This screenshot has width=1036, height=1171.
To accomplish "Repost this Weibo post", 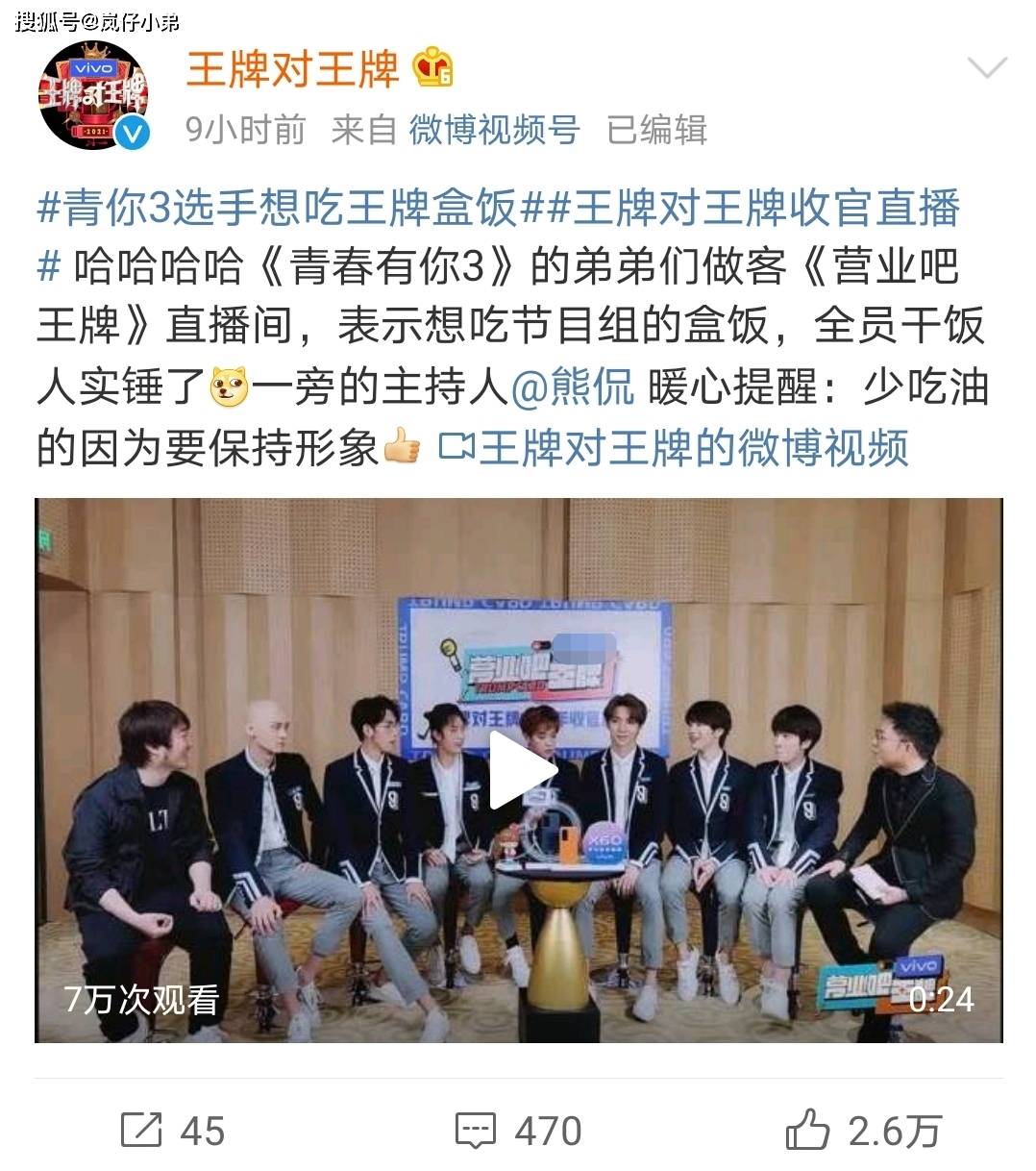I will point(173,1131).
